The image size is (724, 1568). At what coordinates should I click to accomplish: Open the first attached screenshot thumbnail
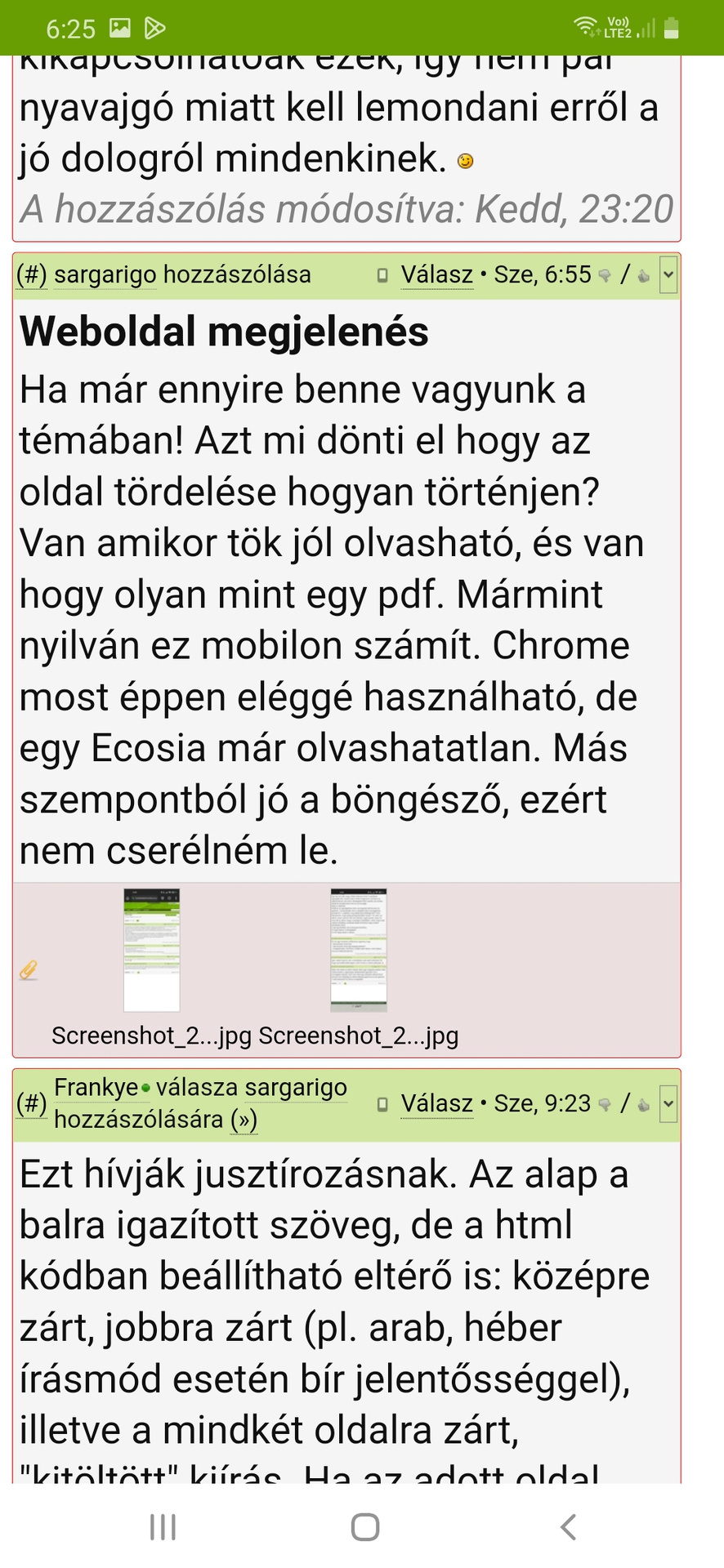[151, 951]
